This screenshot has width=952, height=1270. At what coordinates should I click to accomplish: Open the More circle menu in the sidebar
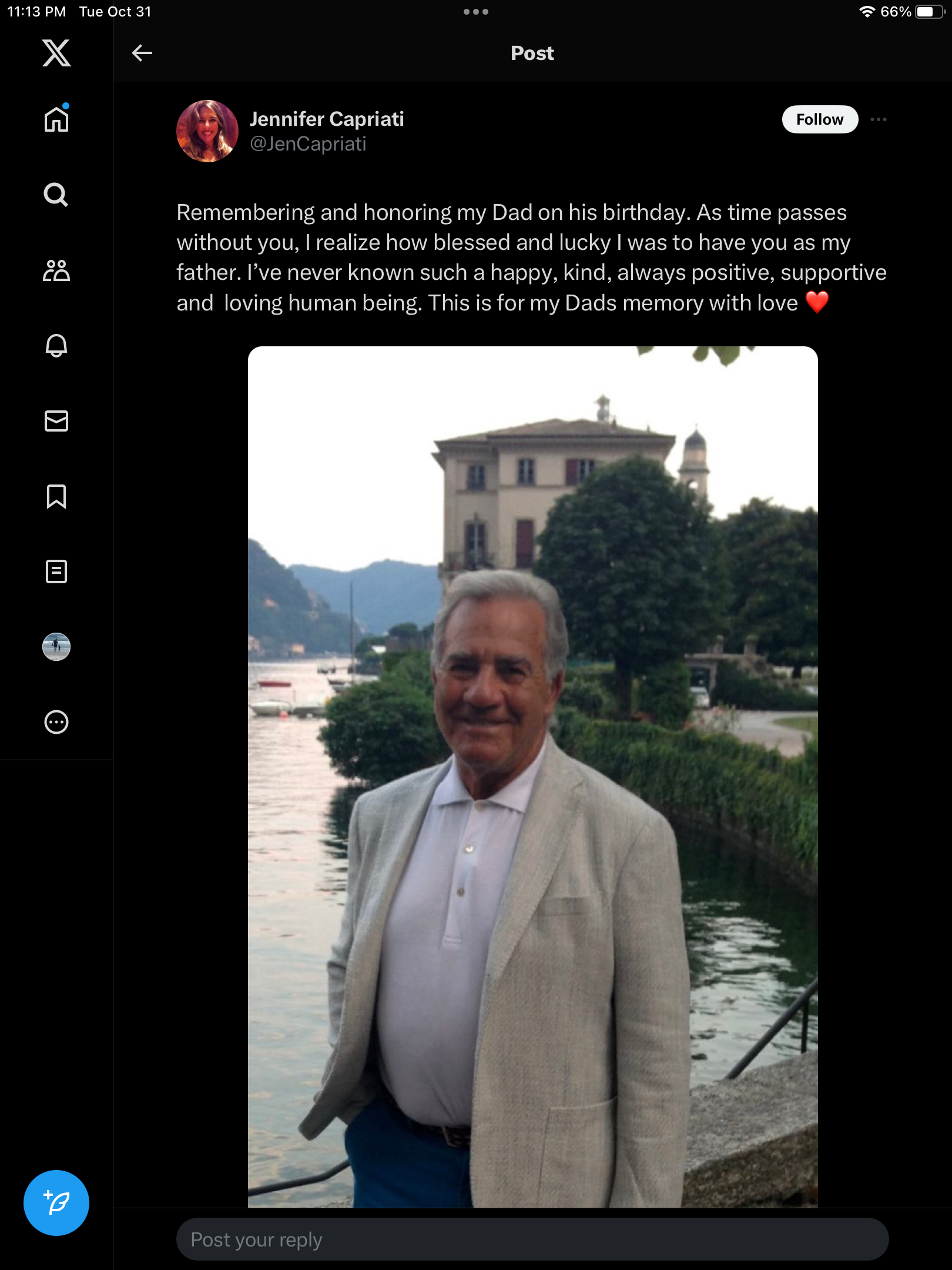pyautogui.click(x=56, y=722)
